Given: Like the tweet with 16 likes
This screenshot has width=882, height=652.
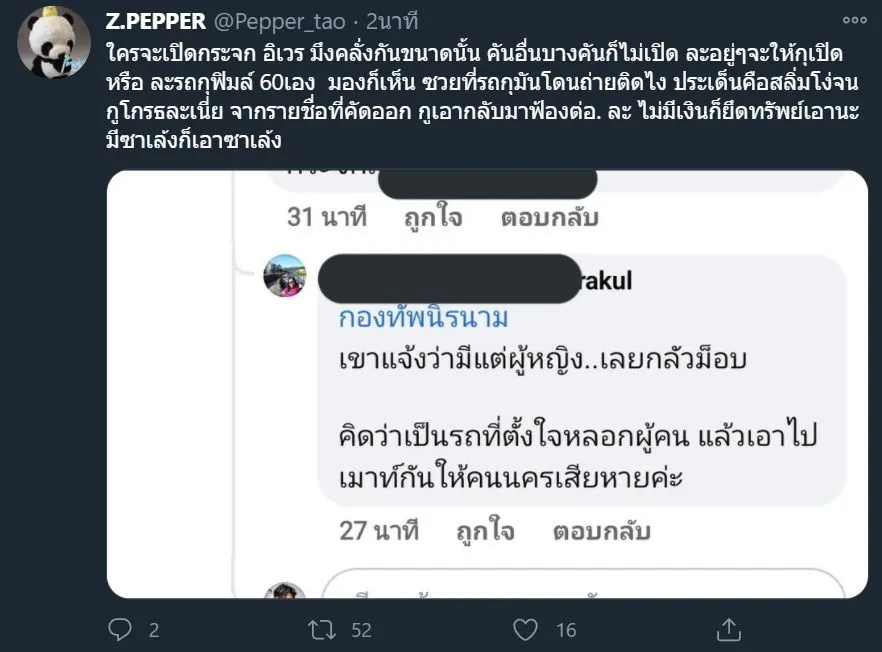Looking at the screenshot, I should coord(525,629).
